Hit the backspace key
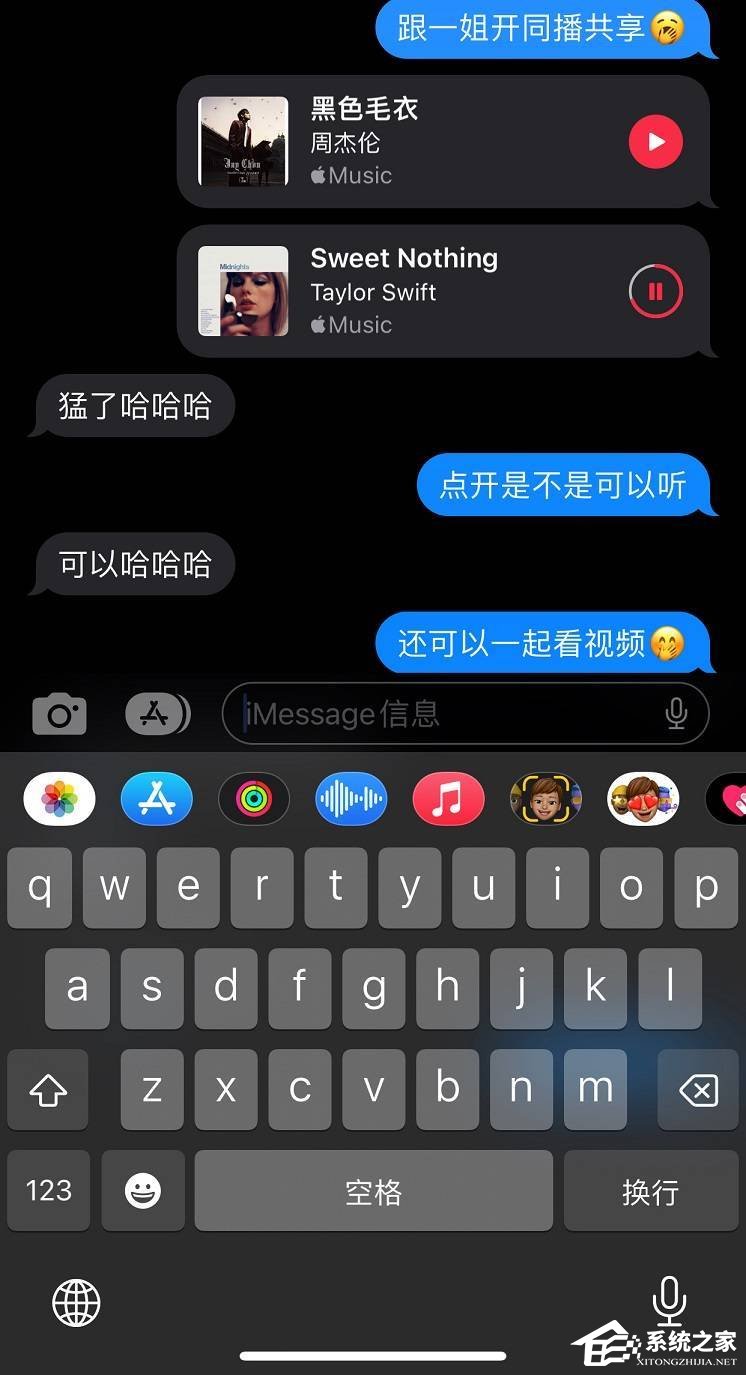Screen dimensions: 746x1375 tap(698, 1090)
